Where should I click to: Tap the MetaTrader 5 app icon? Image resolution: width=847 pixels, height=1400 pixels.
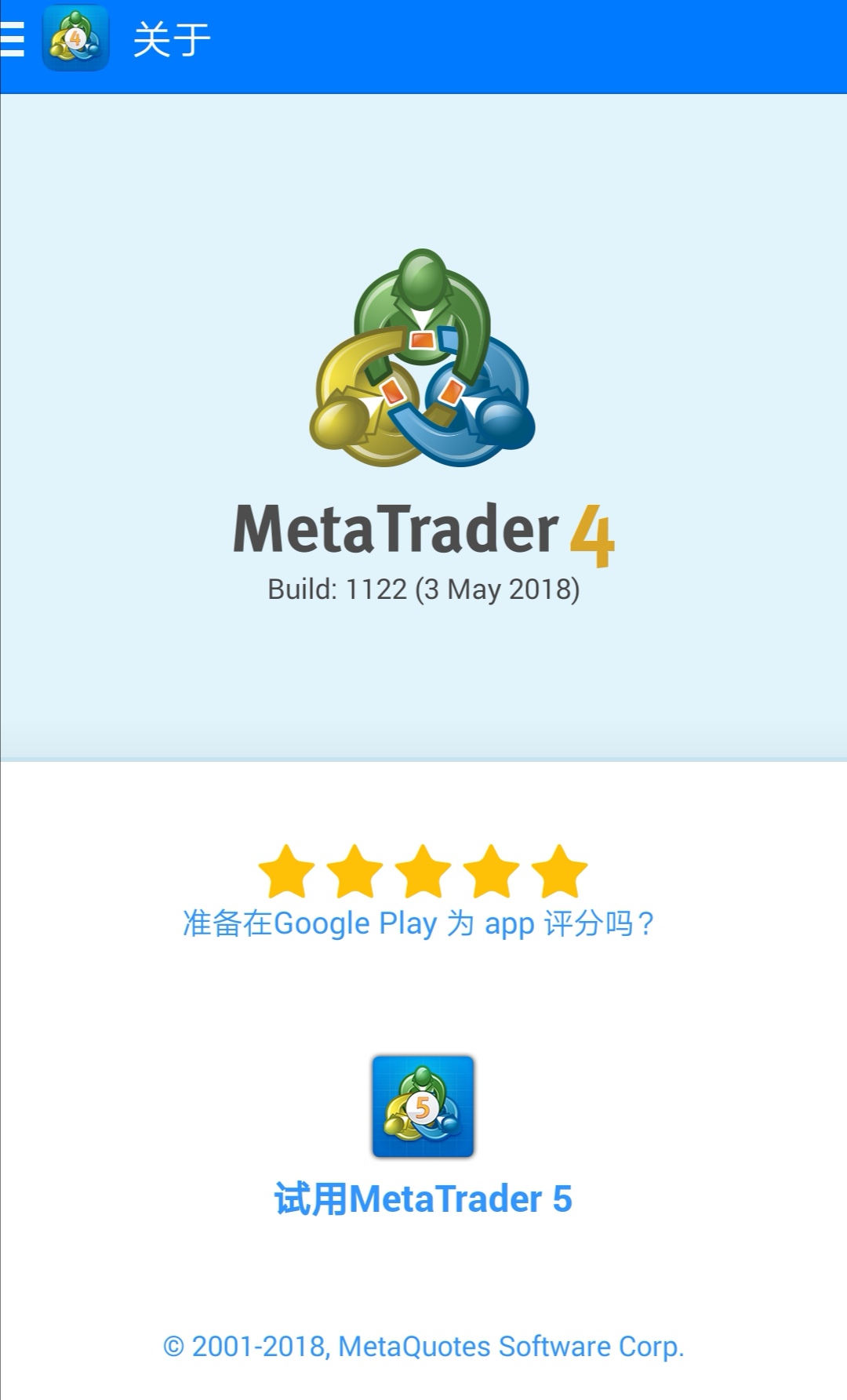pyautogui.click(x=423, y=1106)
